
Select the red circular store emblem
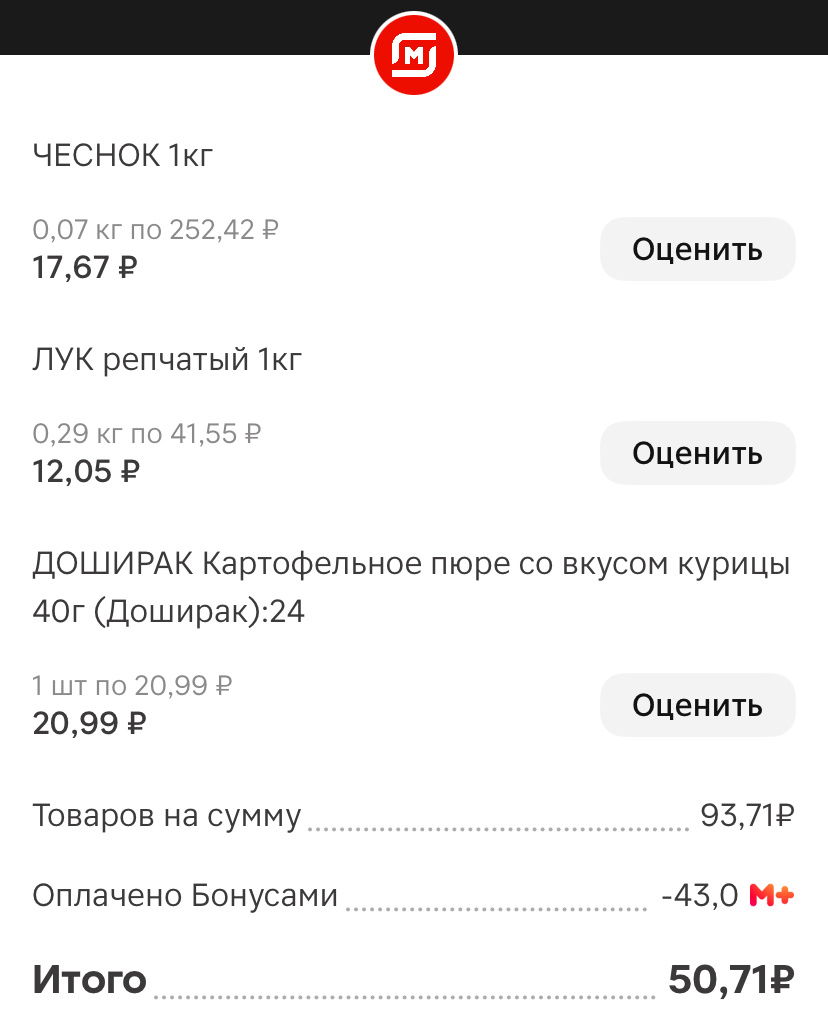[x=414, y=54]
